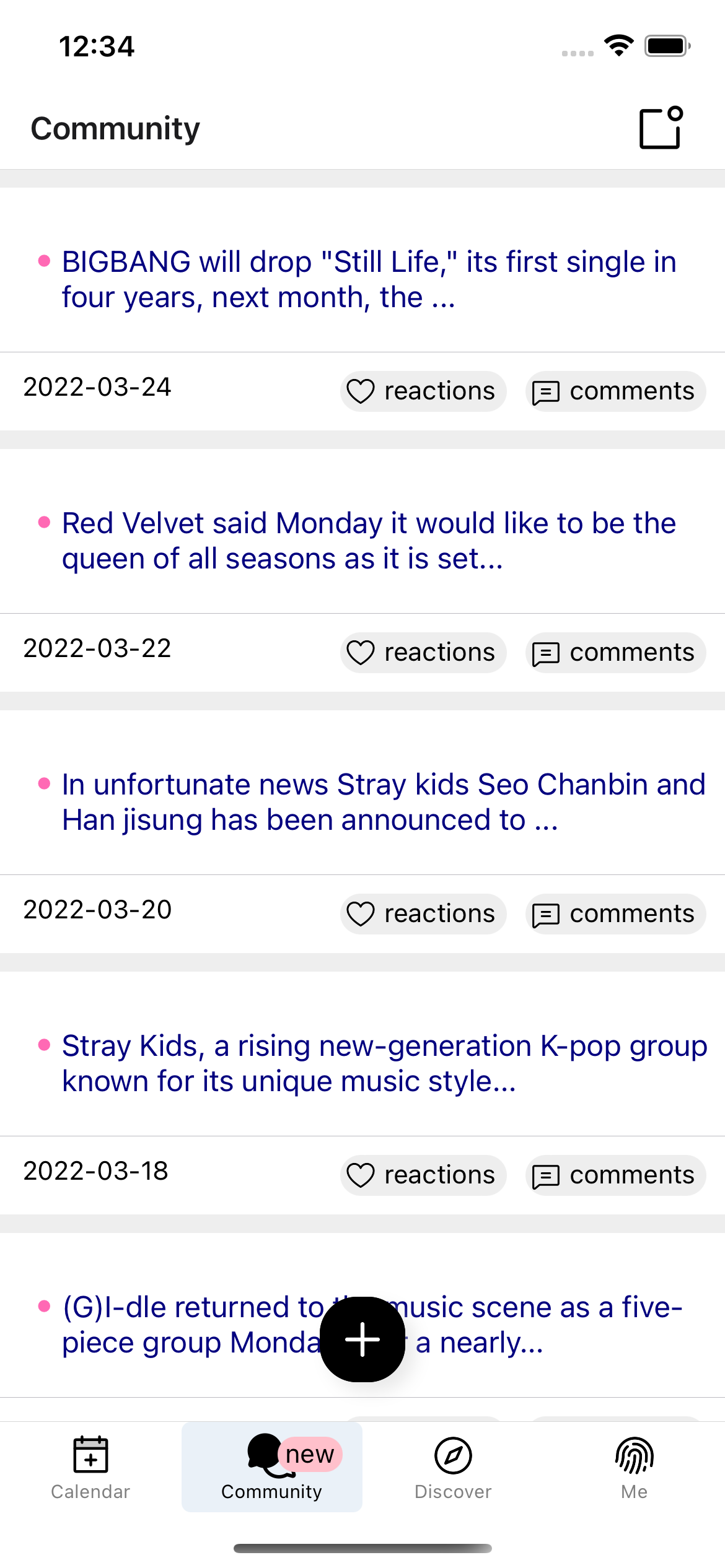725x1568 pixels.
Task: Tap reactions on the 2022-03-18 post
Action: pos(423,1175)
